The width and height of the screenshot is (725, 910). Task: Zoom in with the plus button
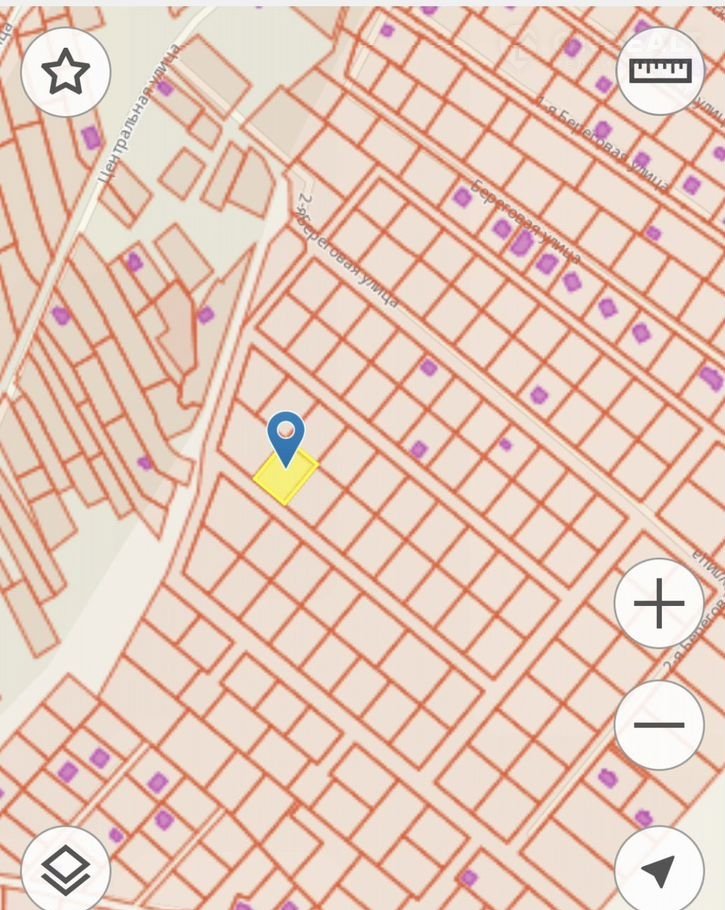pyautogui.click(x=659, y=604)
